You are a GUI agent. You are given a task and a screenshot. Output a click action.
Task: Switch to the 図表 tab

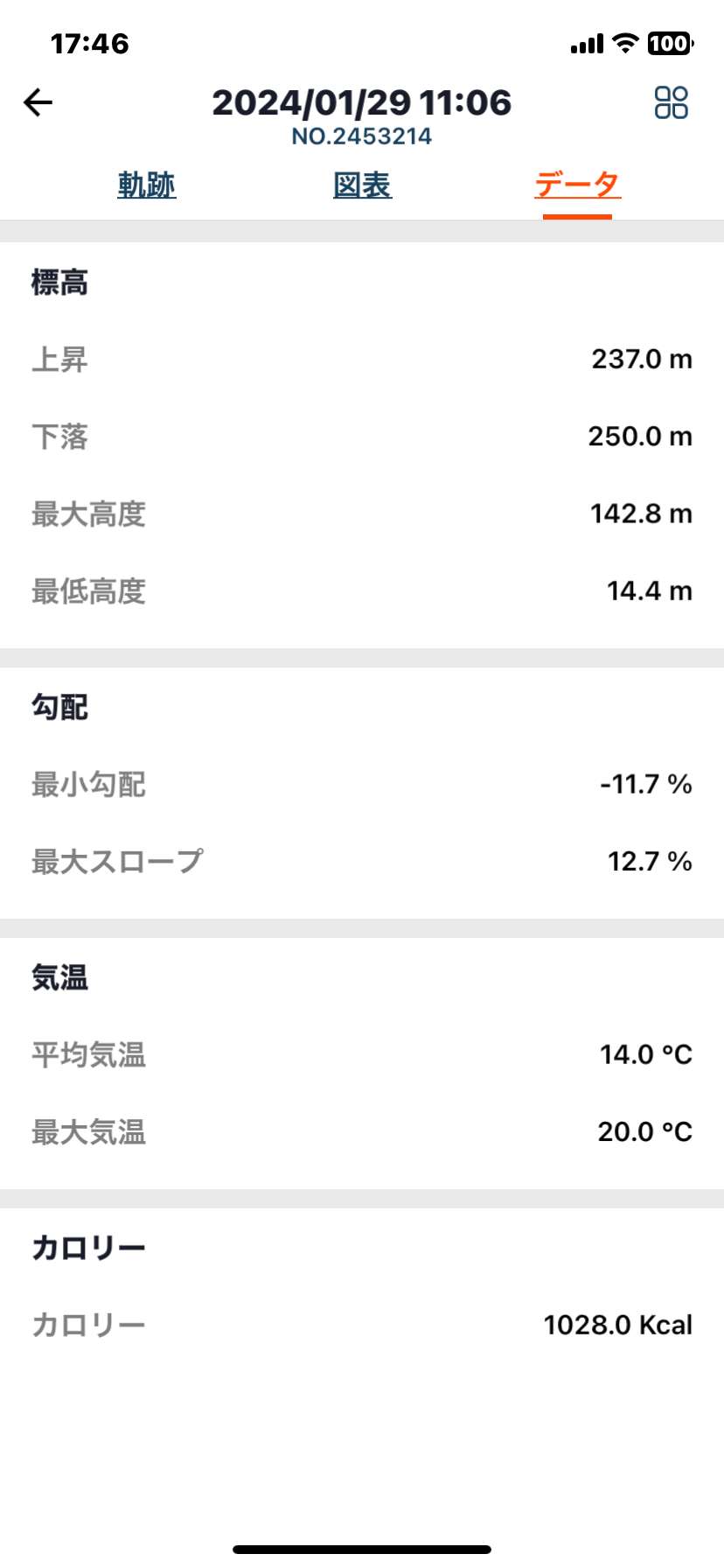(363, 185)
